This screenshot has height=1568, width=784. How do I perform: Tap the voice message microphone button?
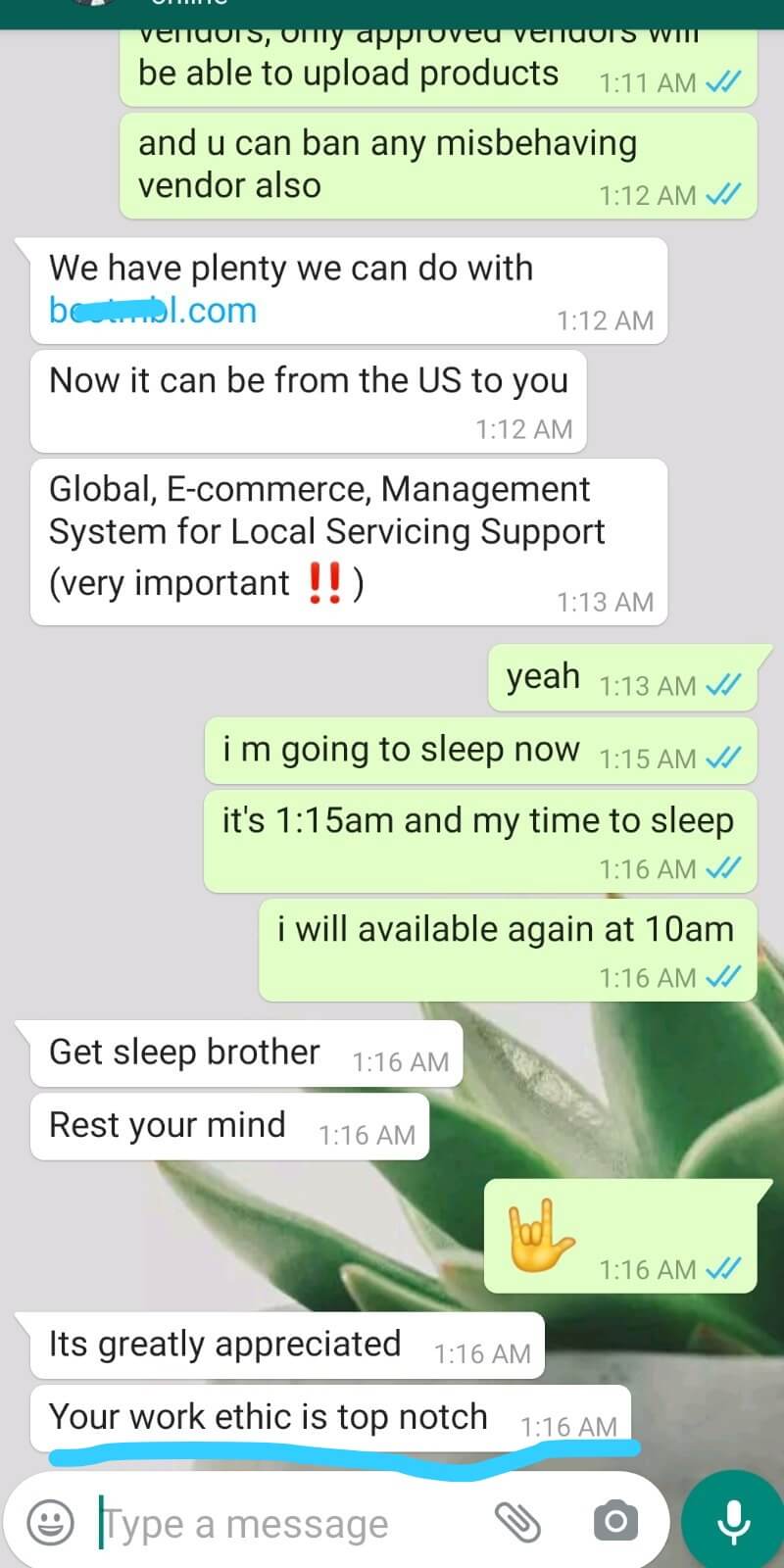[733, 1522]
